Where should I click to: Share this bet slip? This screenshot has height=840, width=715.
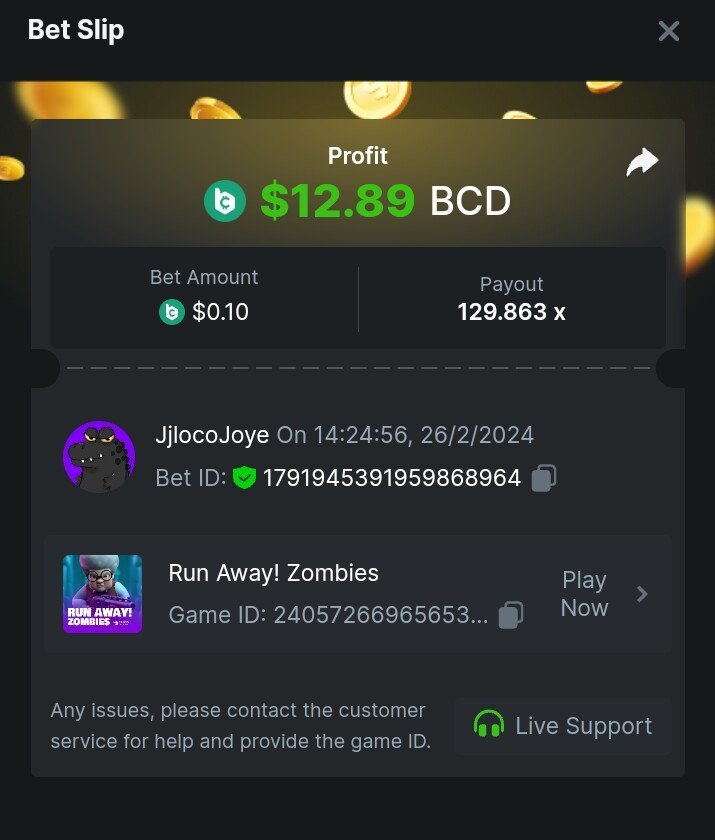point(642,162)
